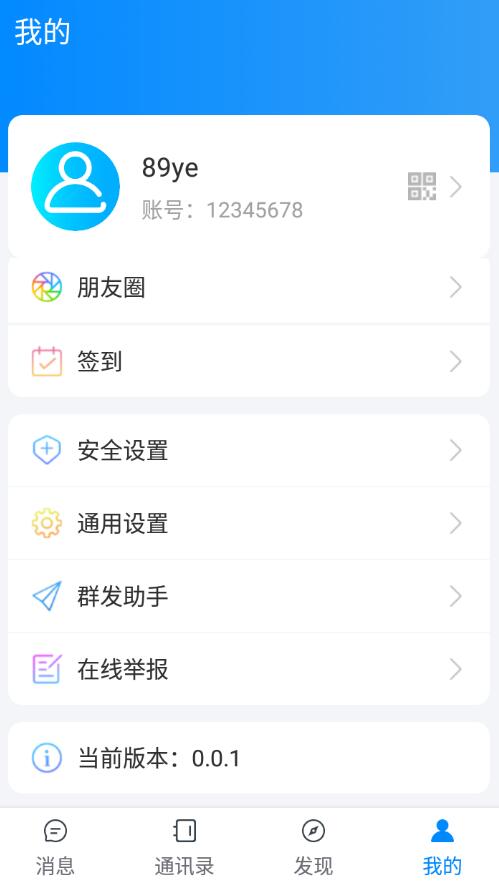499x883 pixels.
Task: Switch to the 消息 tab
Action: coord(55,847)
